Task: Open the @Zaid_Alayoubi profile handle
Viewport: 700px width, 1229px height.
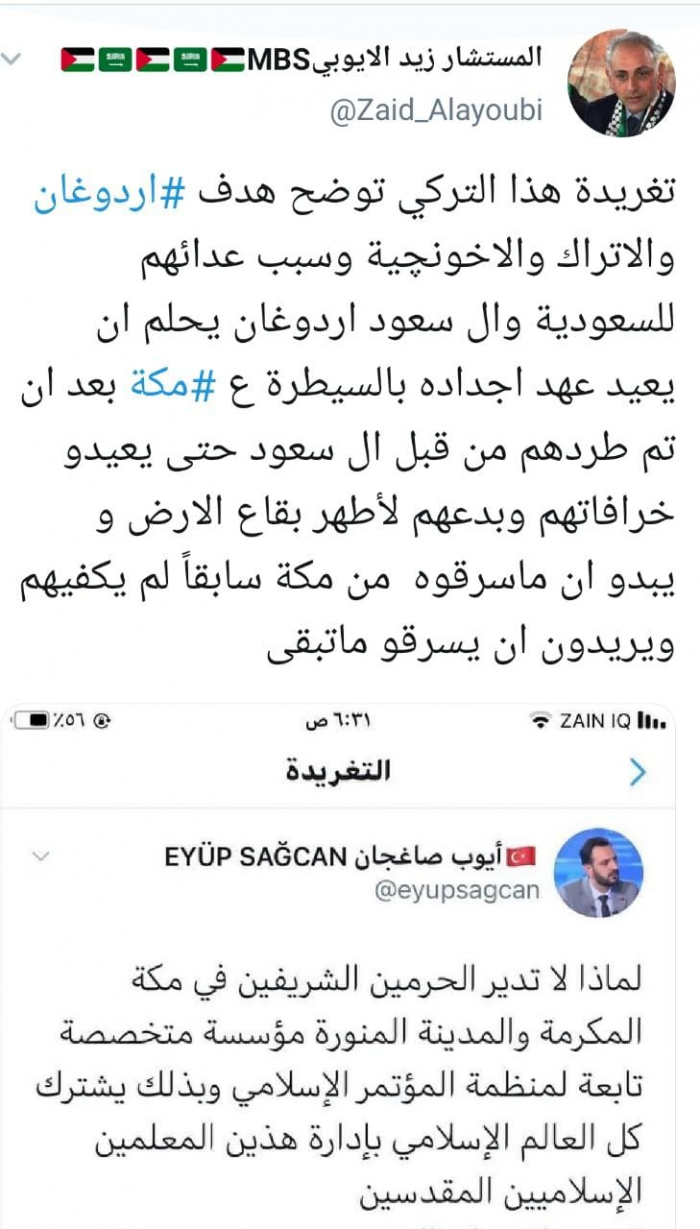Action: point(436,110)
